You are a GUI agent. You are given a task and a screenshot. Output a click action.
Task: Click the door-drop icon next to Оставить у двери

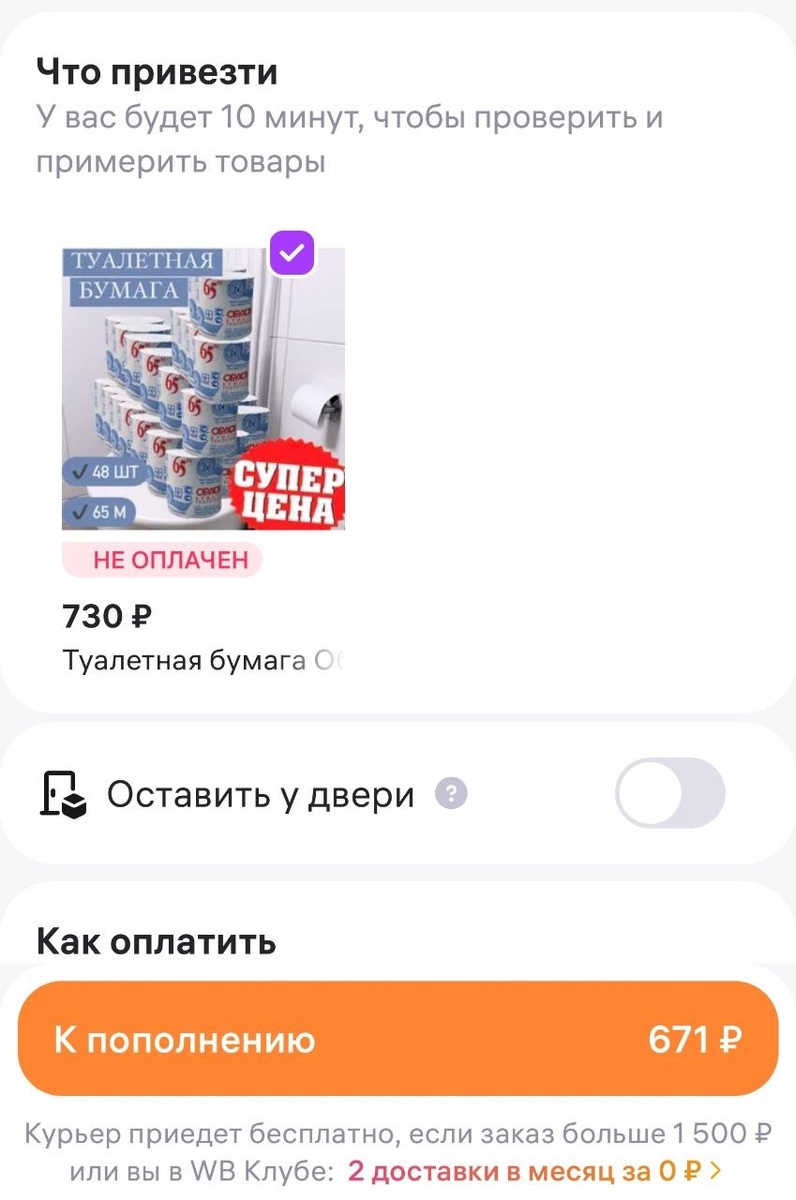point(62,793)
